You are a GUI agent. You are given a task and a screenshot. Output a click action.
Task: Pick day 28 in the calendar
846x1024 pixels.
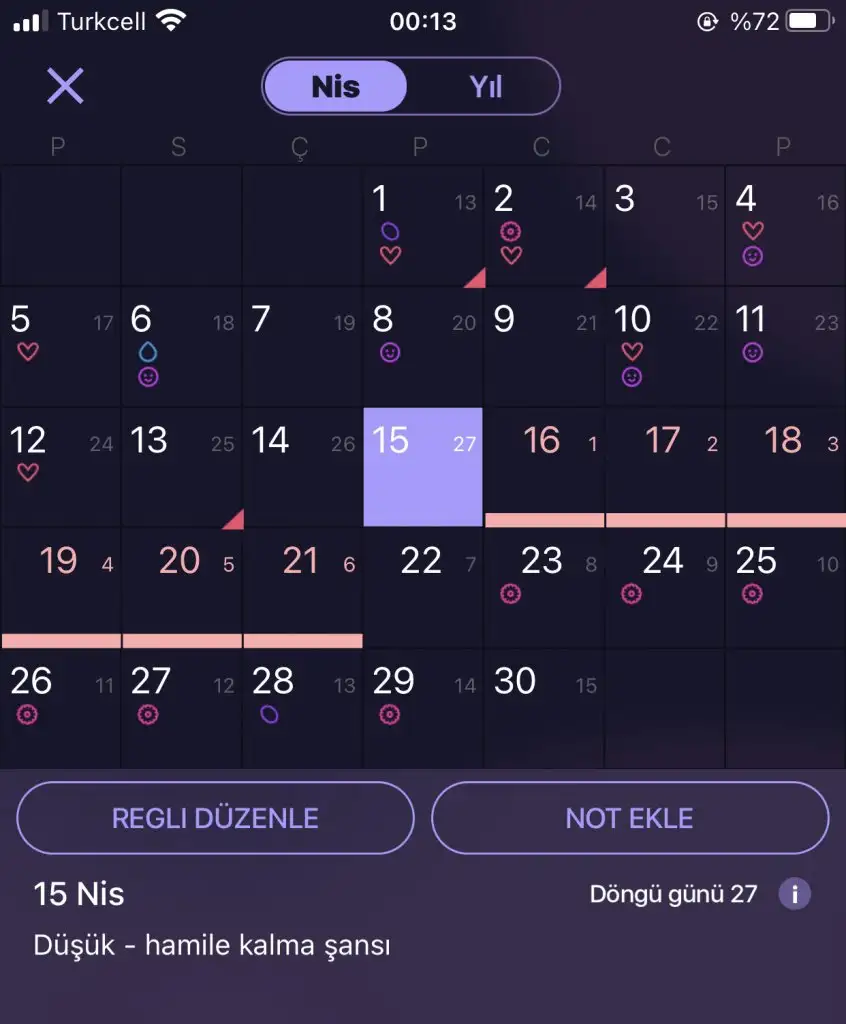(x=302, y=708)
